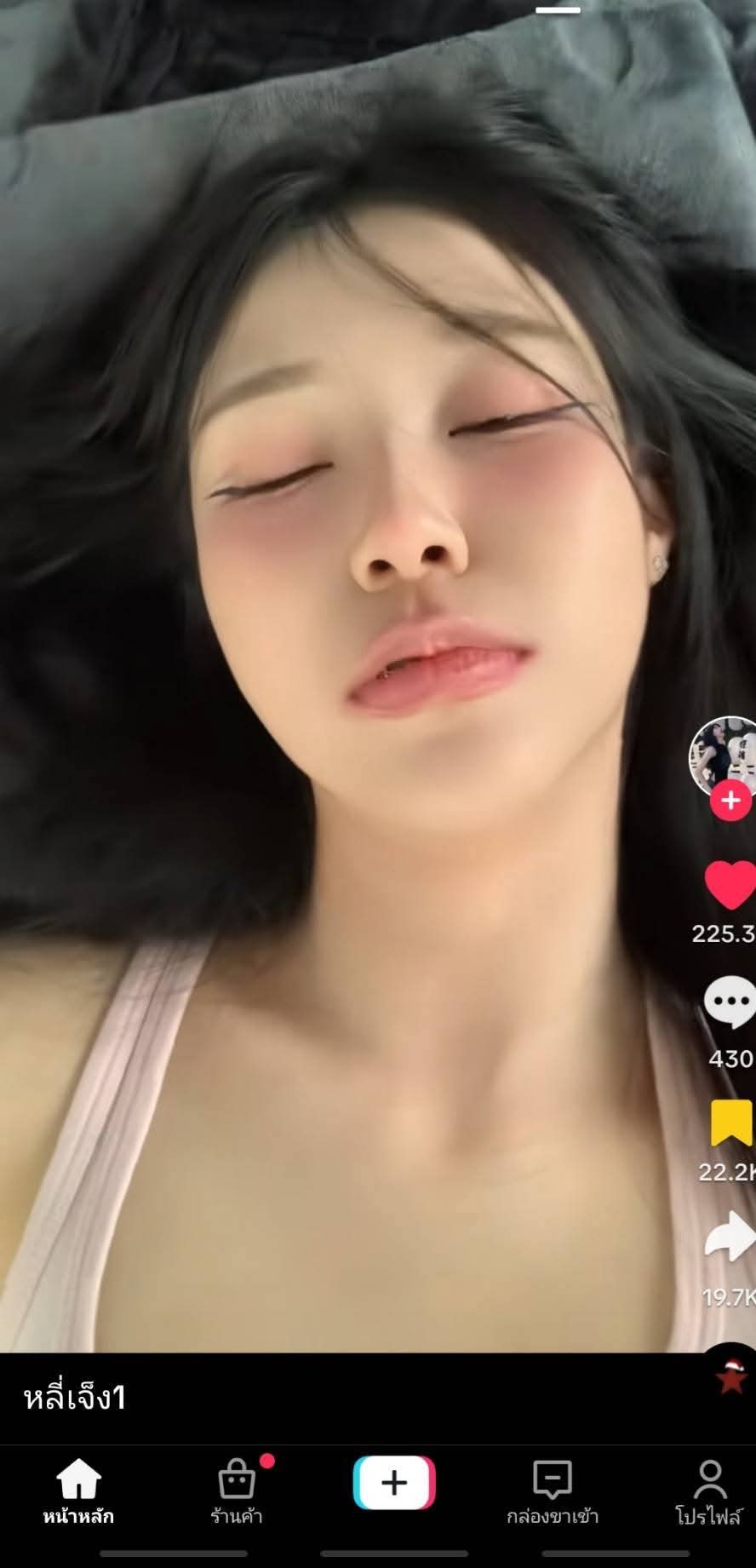756x1568 pixels.
Task: Switch to the หน้าหลัก tab
Action: click(78, 1491)
